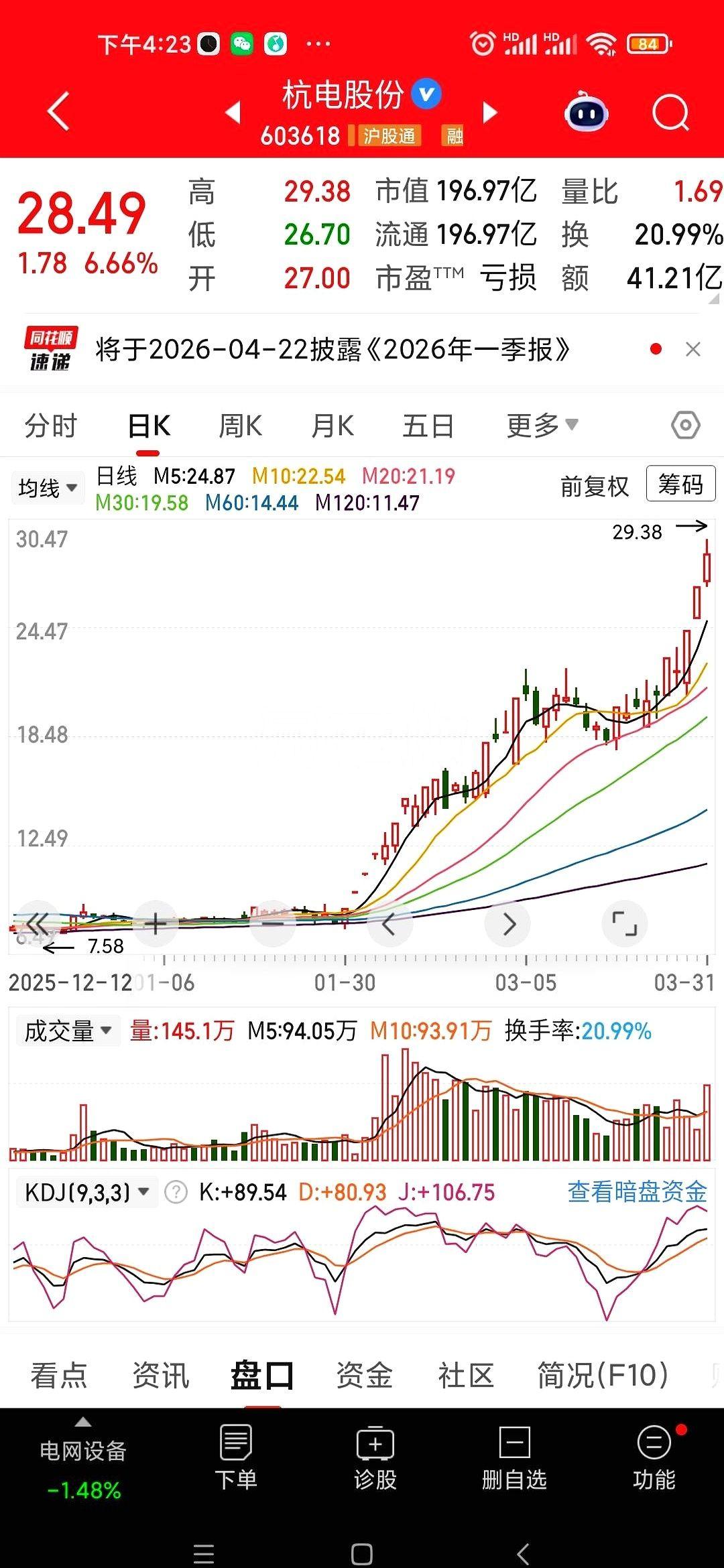
Task: Open 查看暗盘资金 link
Action: [637, 1192]
